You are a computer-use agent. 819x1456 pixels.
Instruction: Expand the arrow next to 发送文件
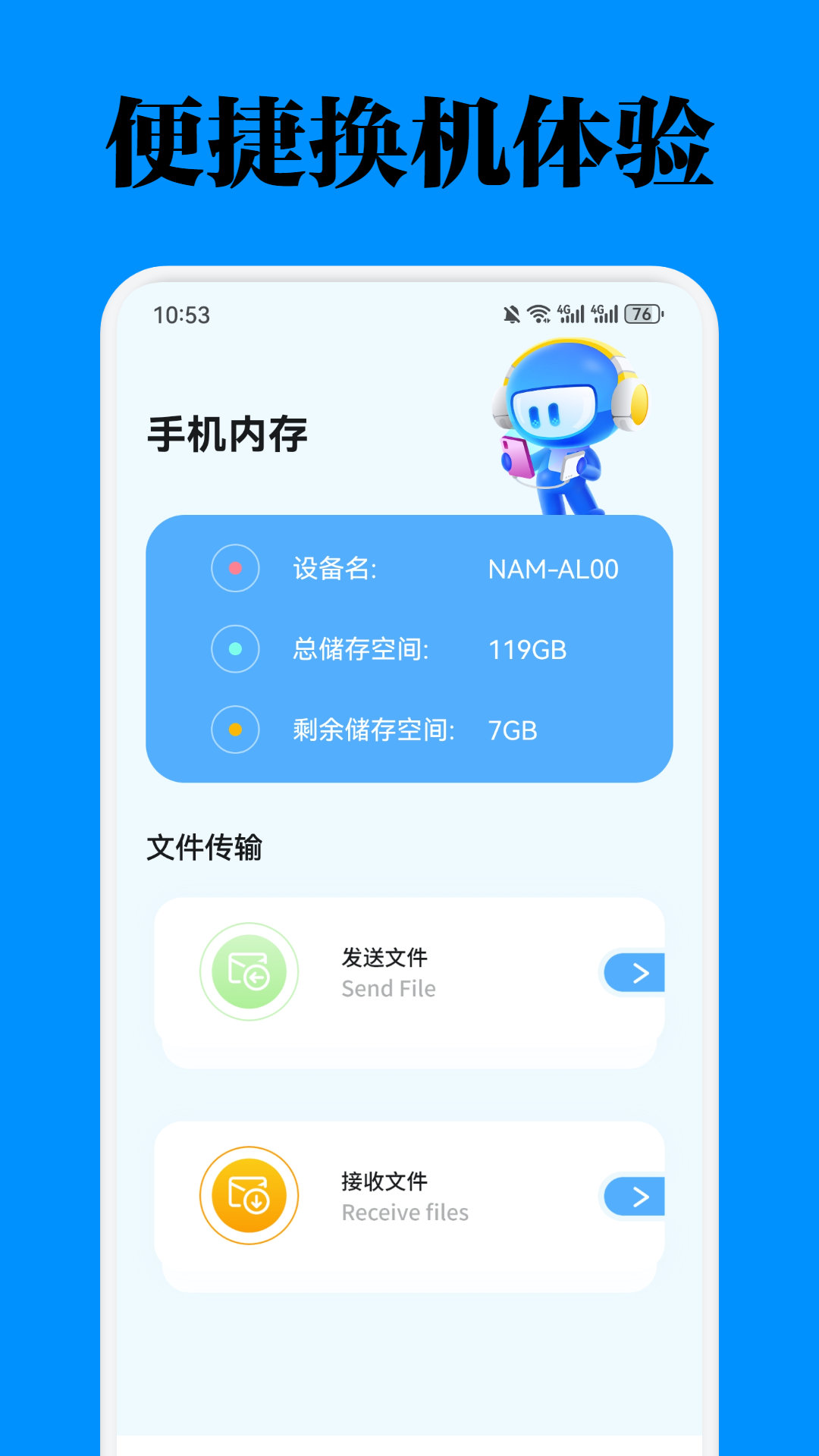point(639,973)
